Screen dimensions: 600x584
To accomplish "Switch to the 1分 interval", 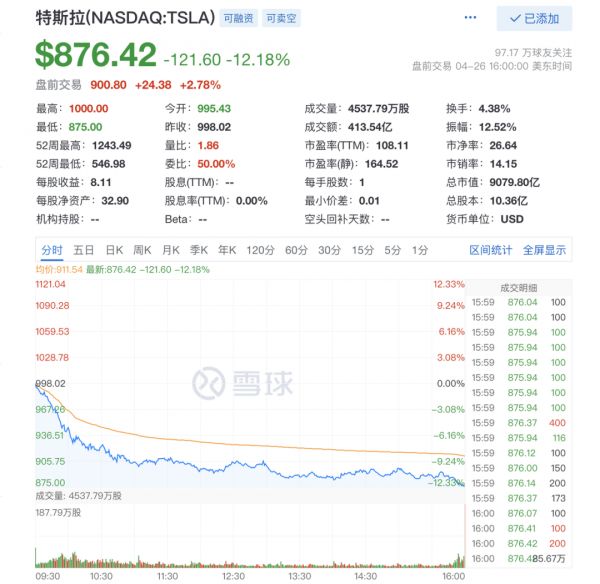I will click(419, 250).
